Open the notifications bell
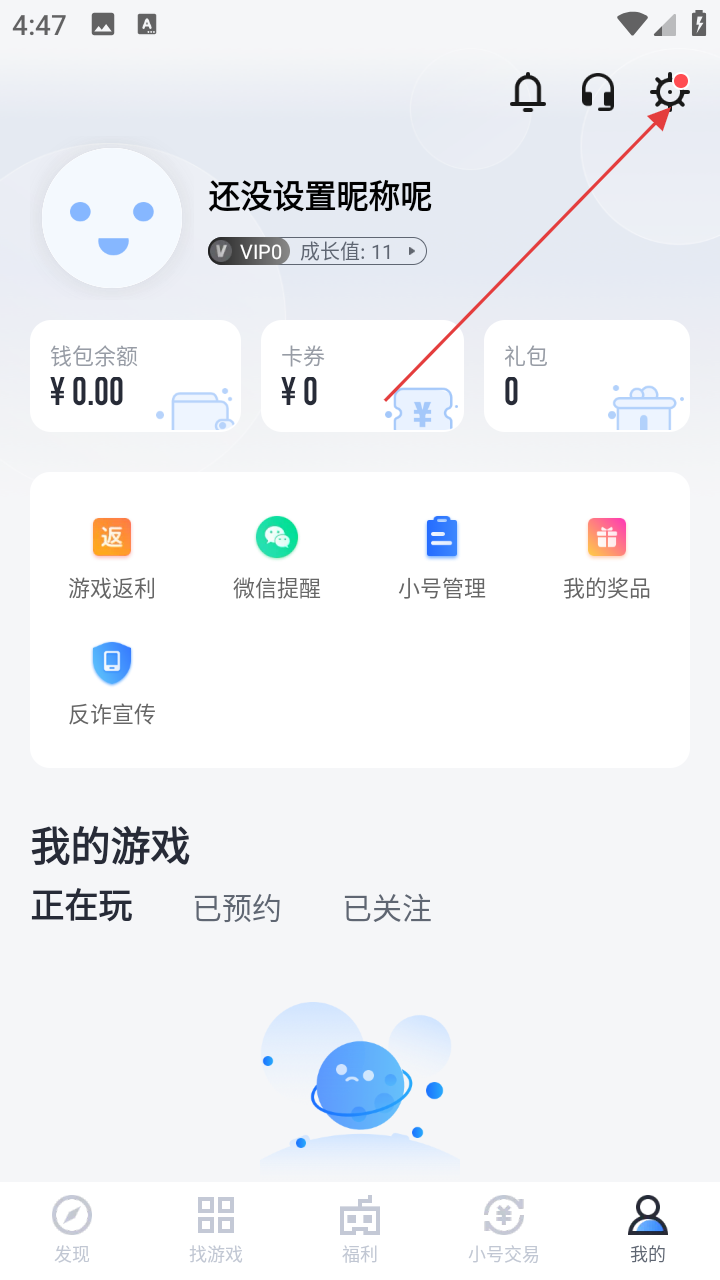Screen dimensions: 720x1280 528,92
